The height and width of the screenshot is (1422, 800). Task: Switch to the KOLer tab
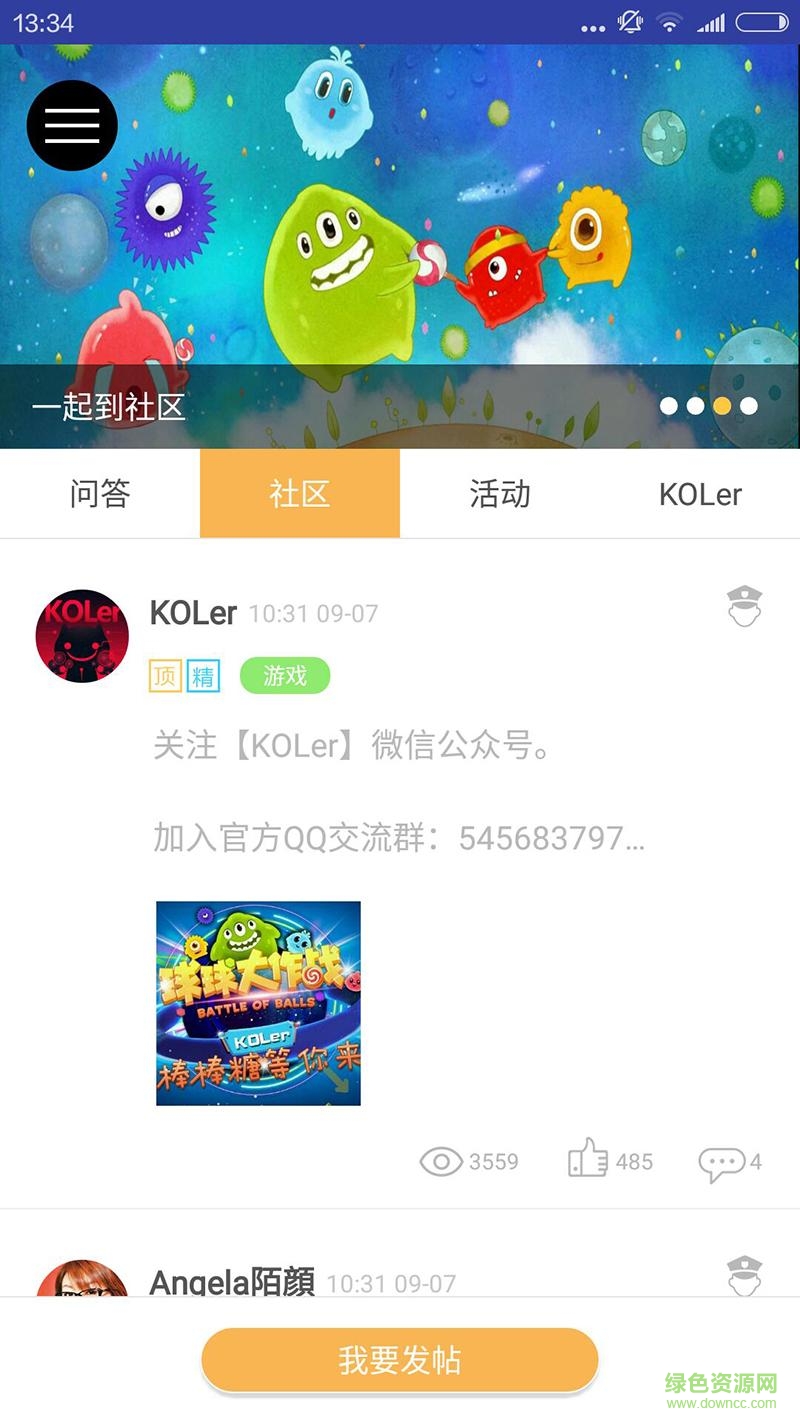[700, 494]
